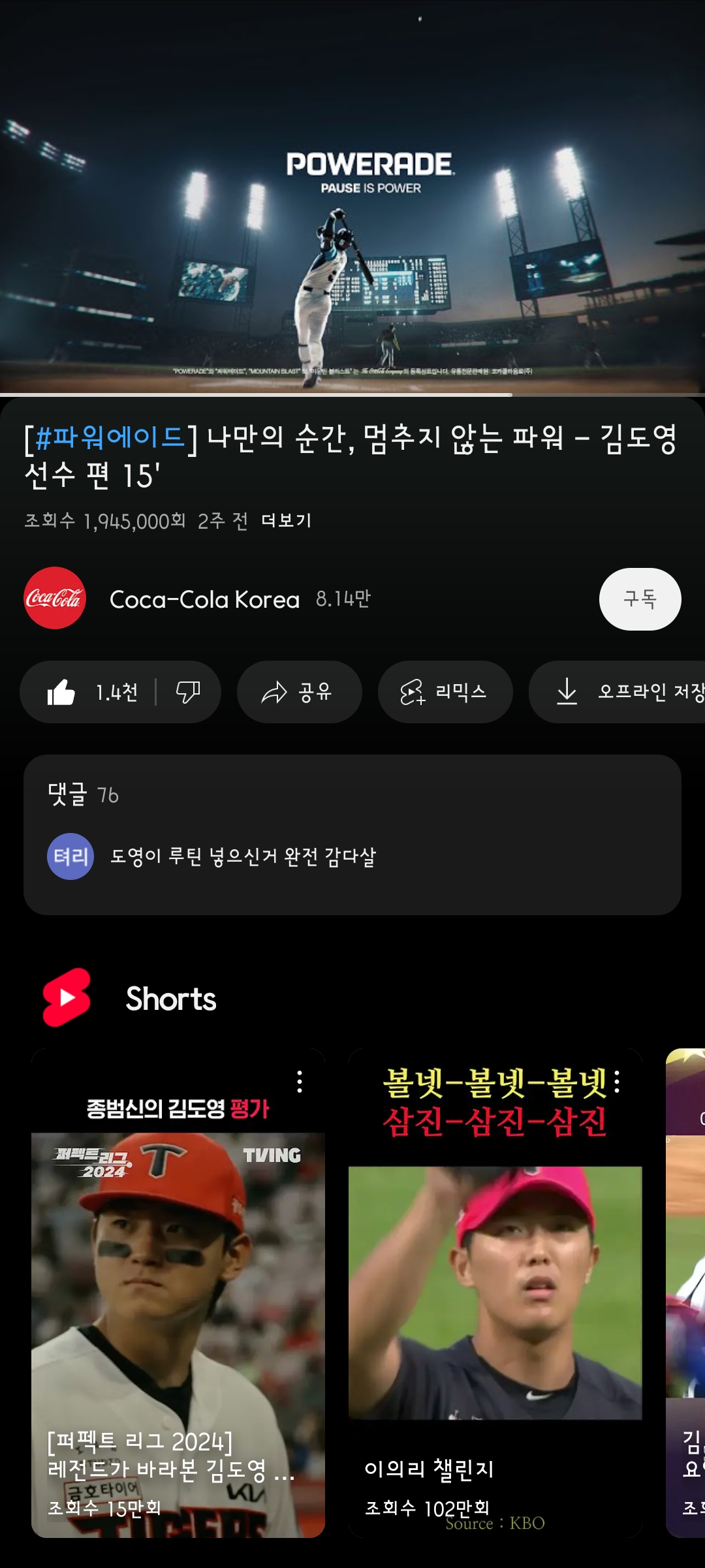
Task: Open the Coca-Cola Korea channel
Action: (204, 599)
